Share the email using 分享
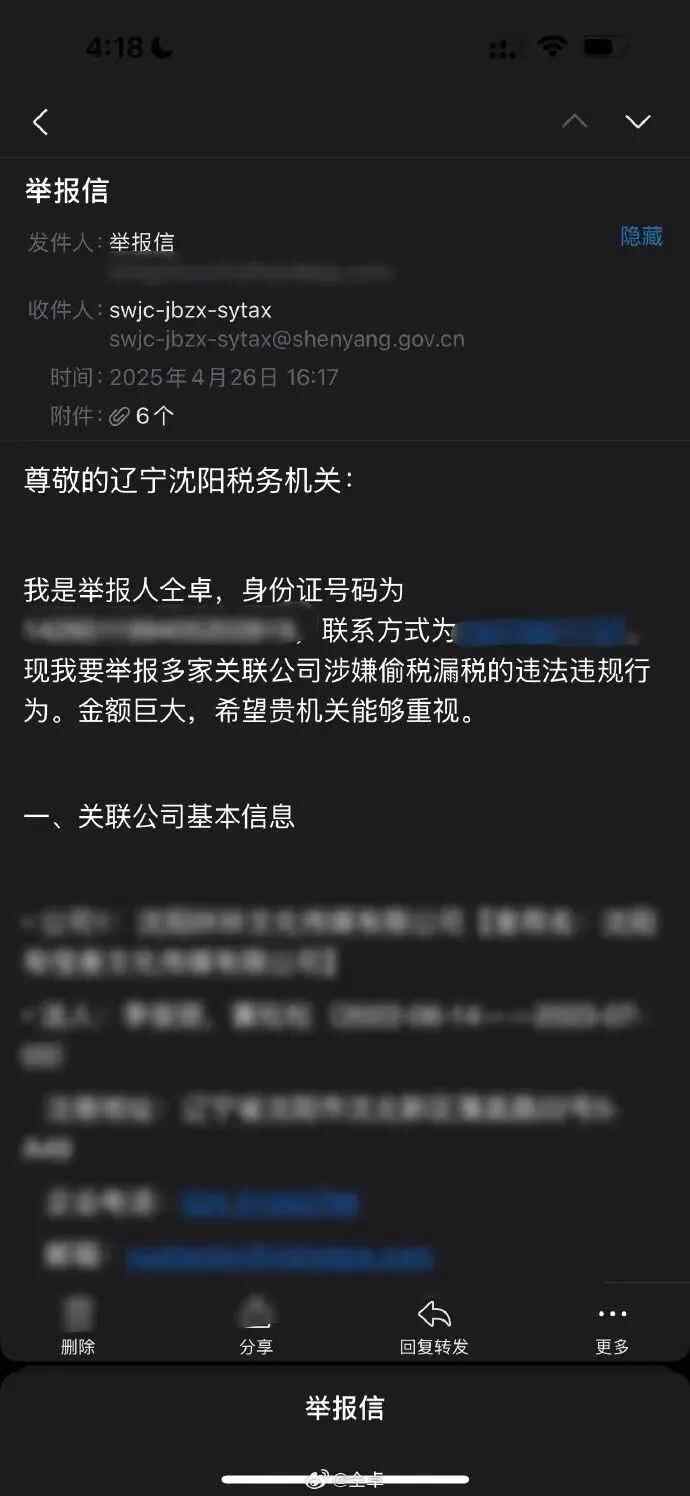 click(x=256, y=1326)
